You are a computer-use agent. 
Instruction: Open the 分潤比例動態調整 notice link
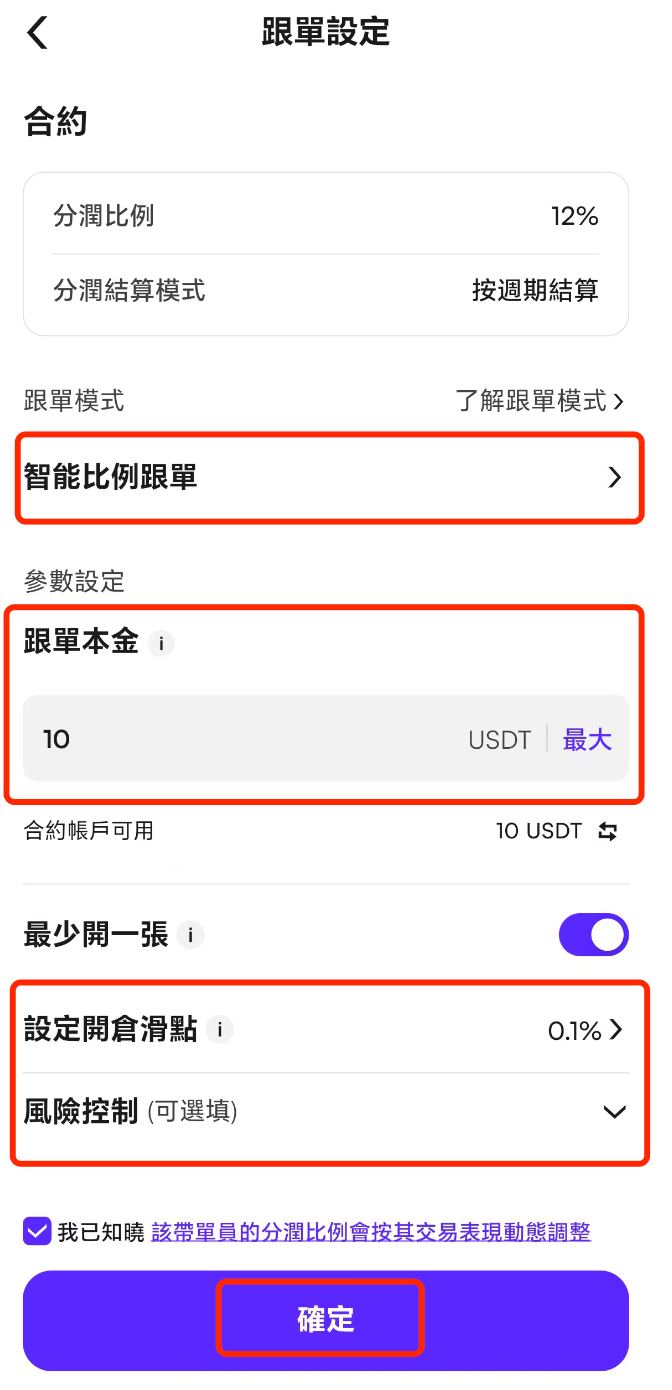coord(371,1232)
